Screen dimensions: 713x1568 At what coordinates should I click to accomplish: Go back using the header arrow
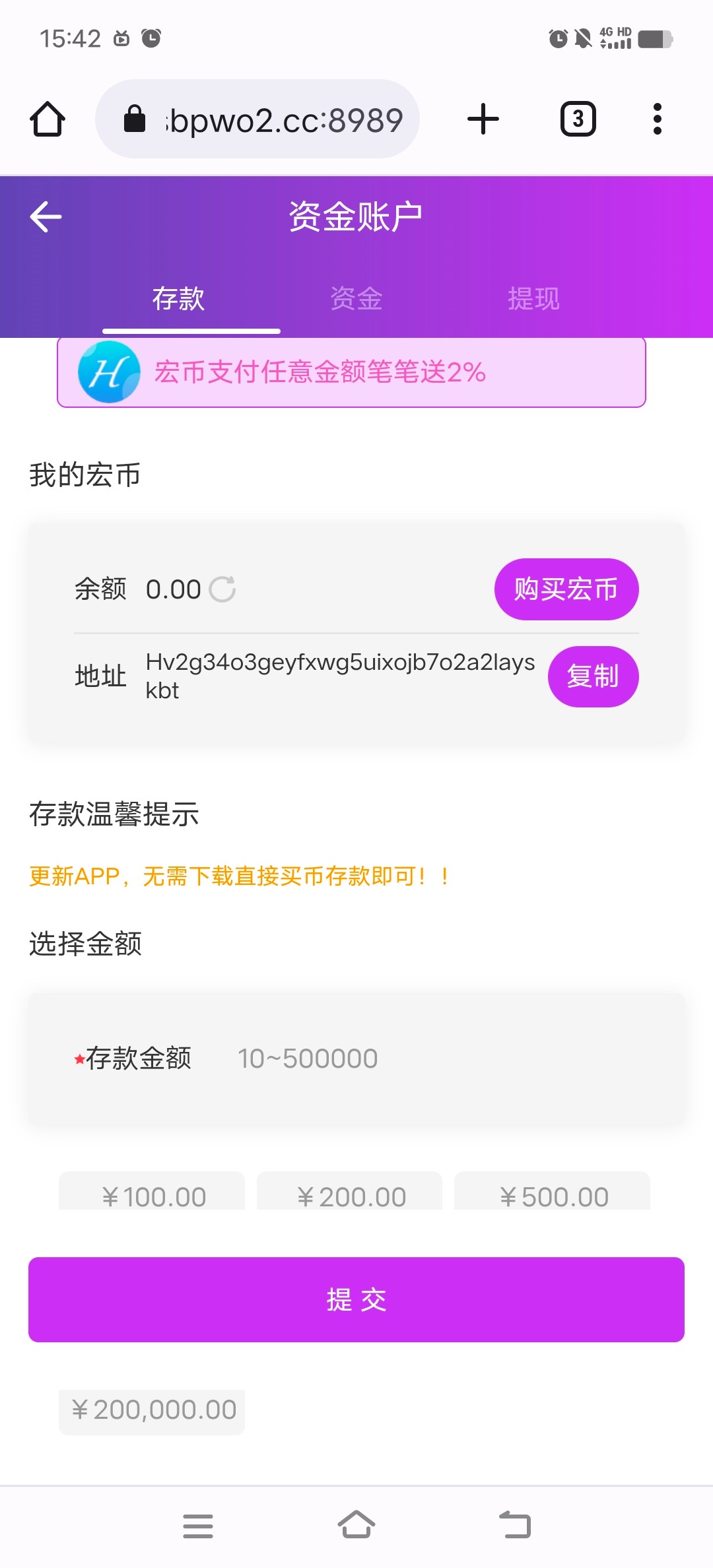point(46,216)
